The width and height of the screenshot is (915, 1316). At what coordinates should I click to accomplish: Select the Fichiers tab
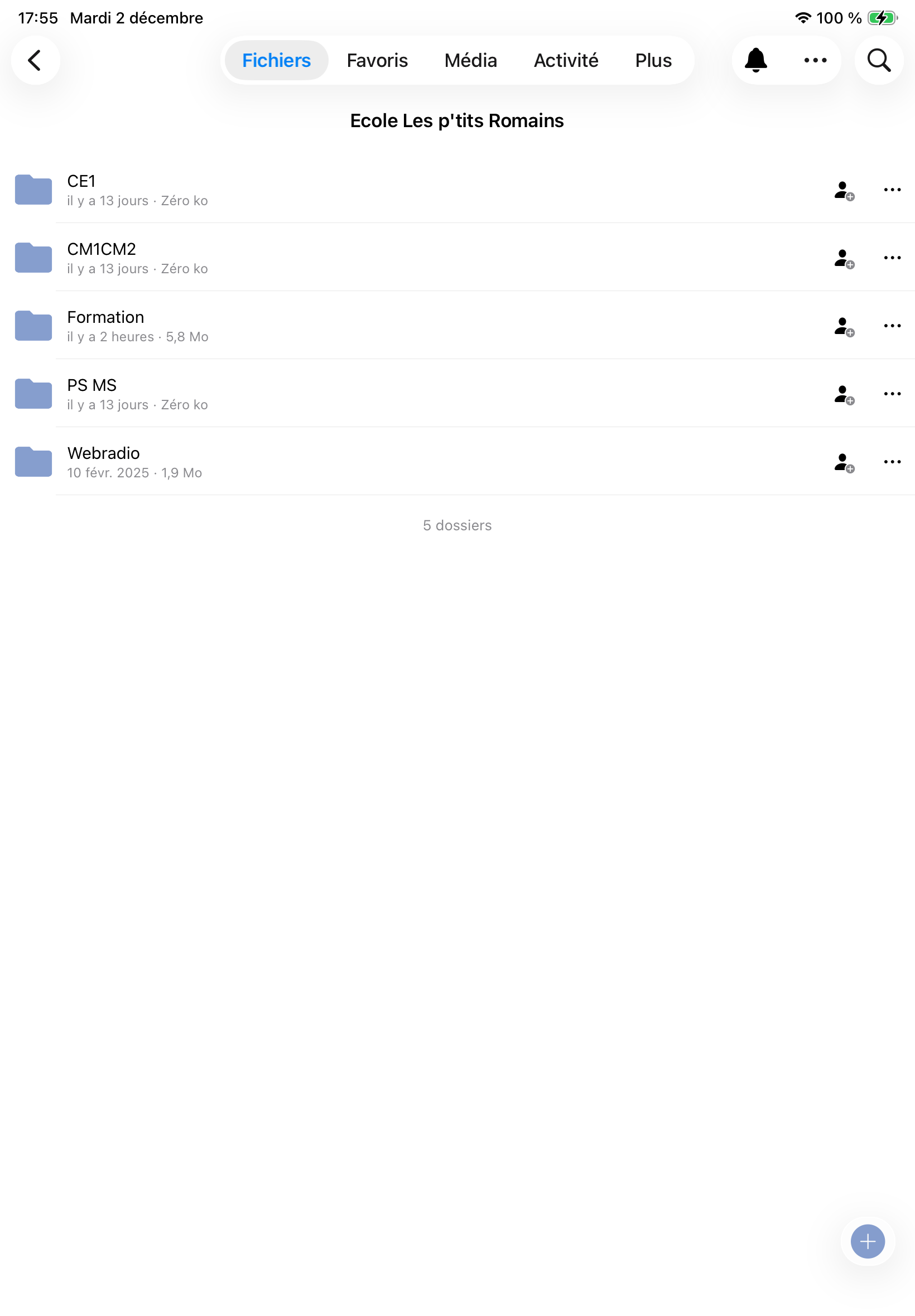click(x=276, y=60)
